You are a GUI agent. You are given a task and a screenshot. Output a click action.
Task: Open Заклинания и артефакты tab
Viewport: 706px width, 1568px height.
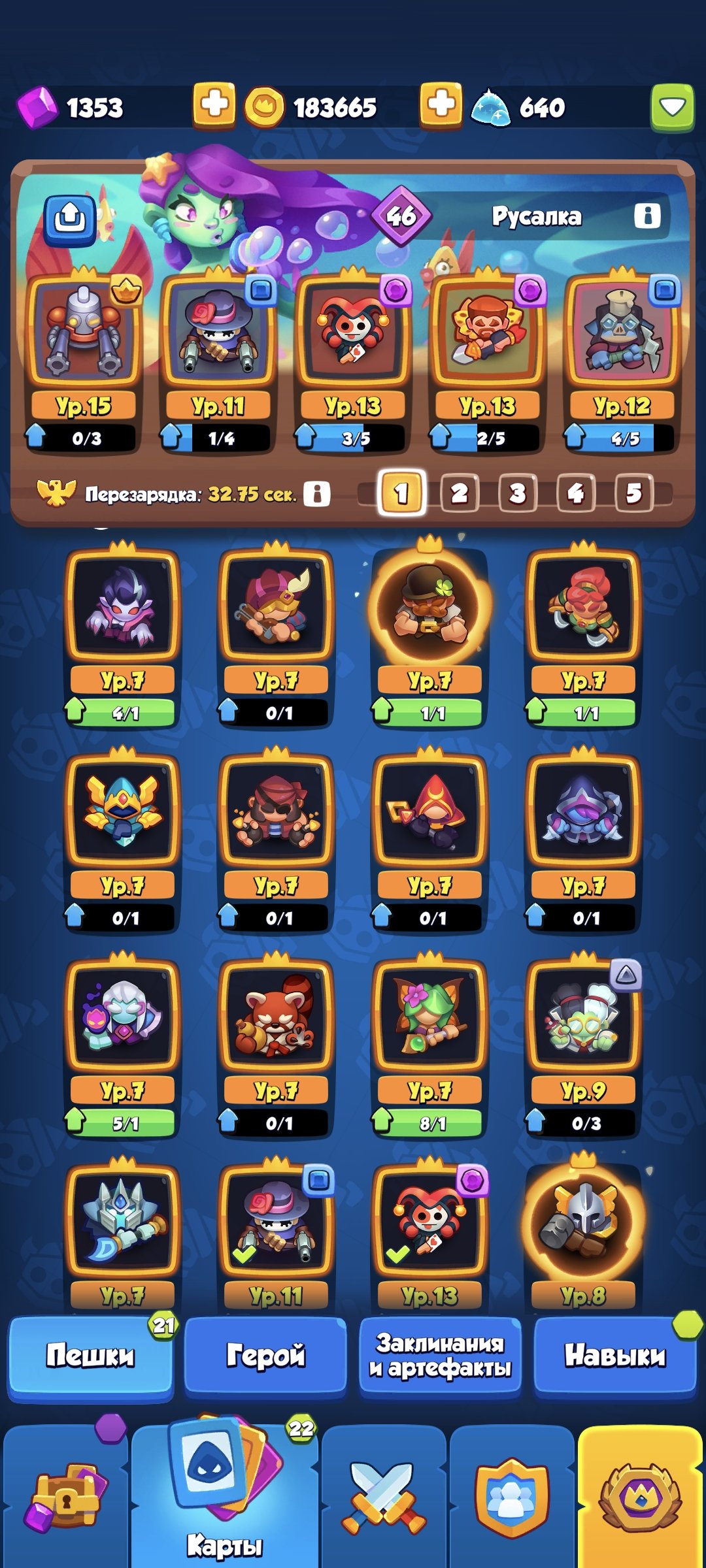440,1356
